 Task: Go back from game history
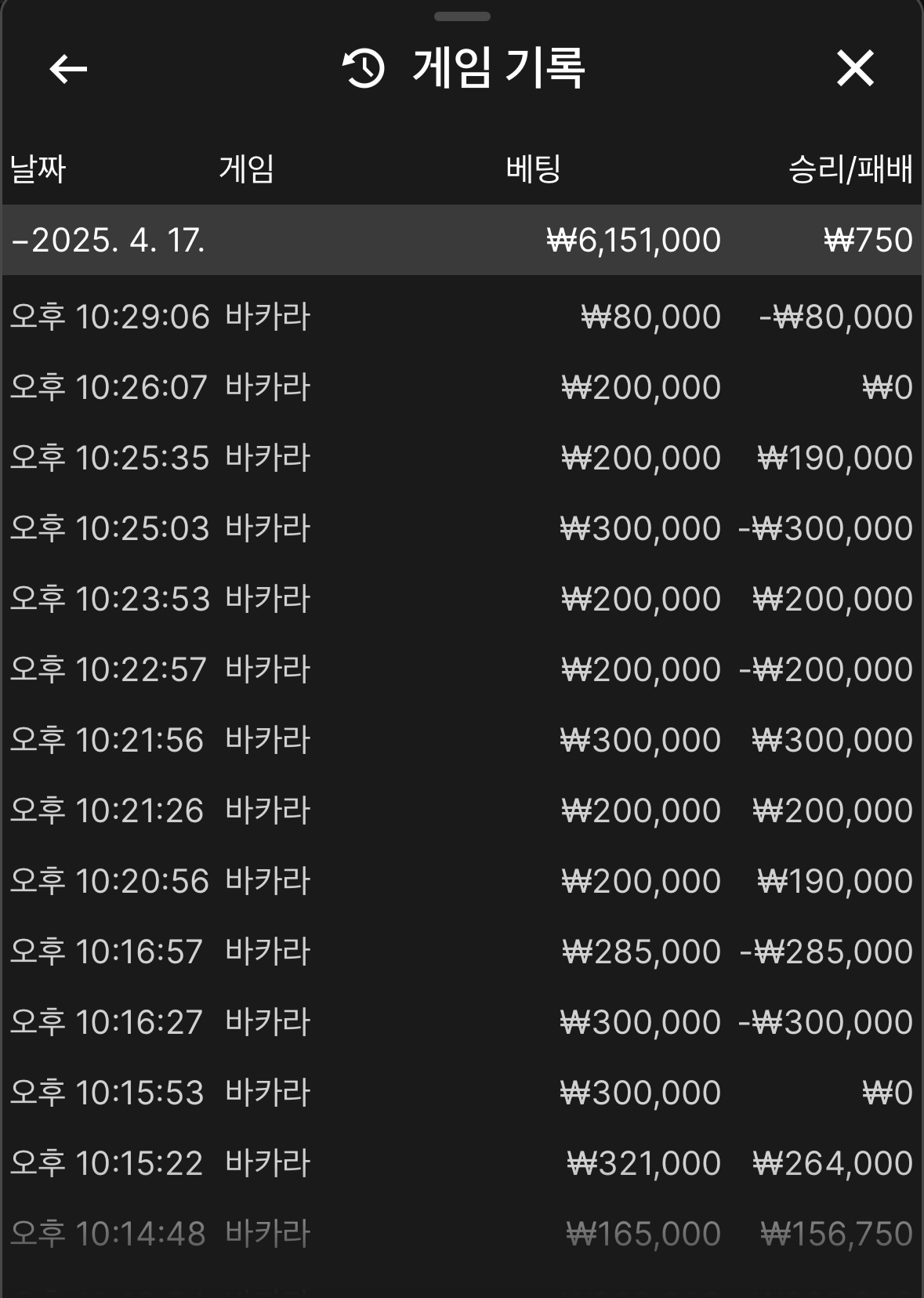68,69
